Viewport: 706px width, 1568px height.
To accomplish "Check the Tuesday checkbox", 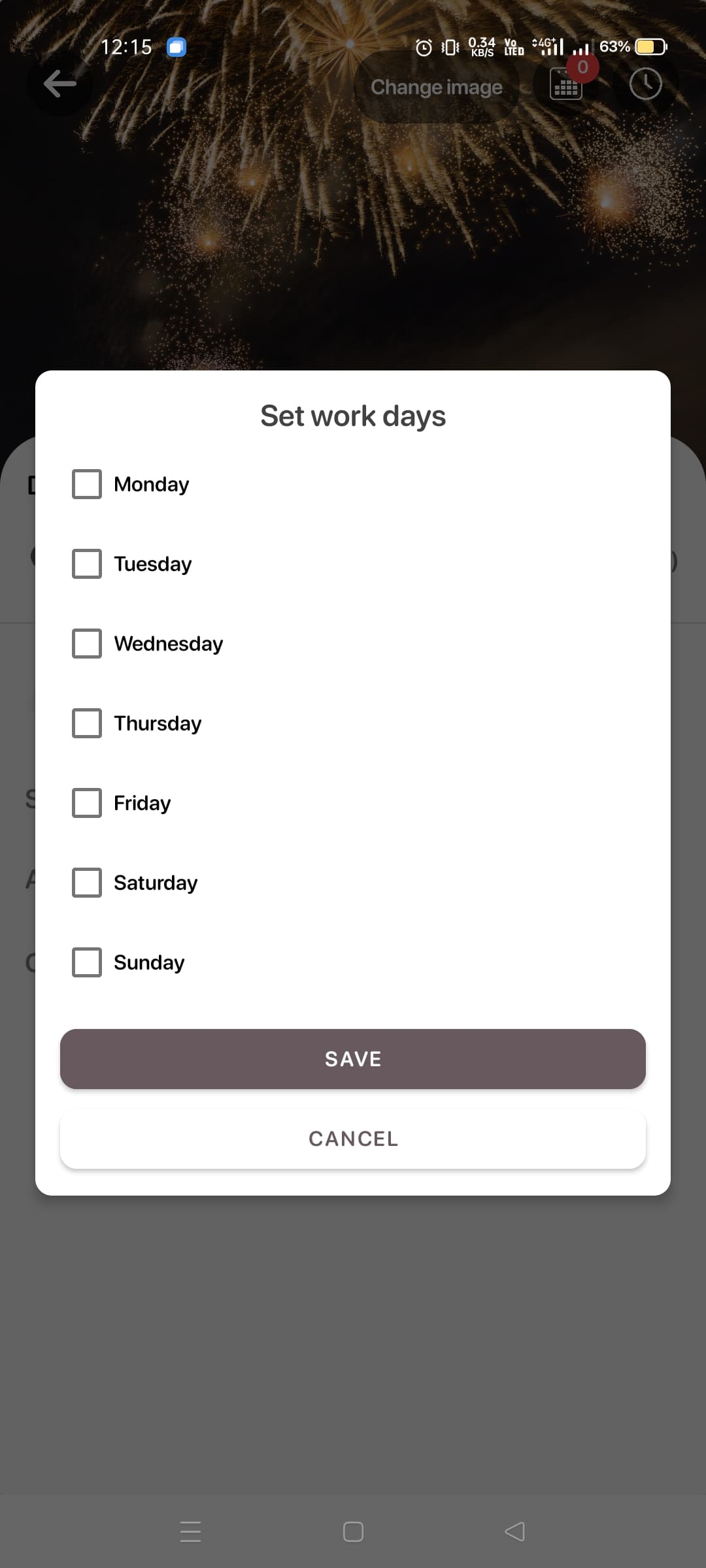I will [x=87, y=564].
